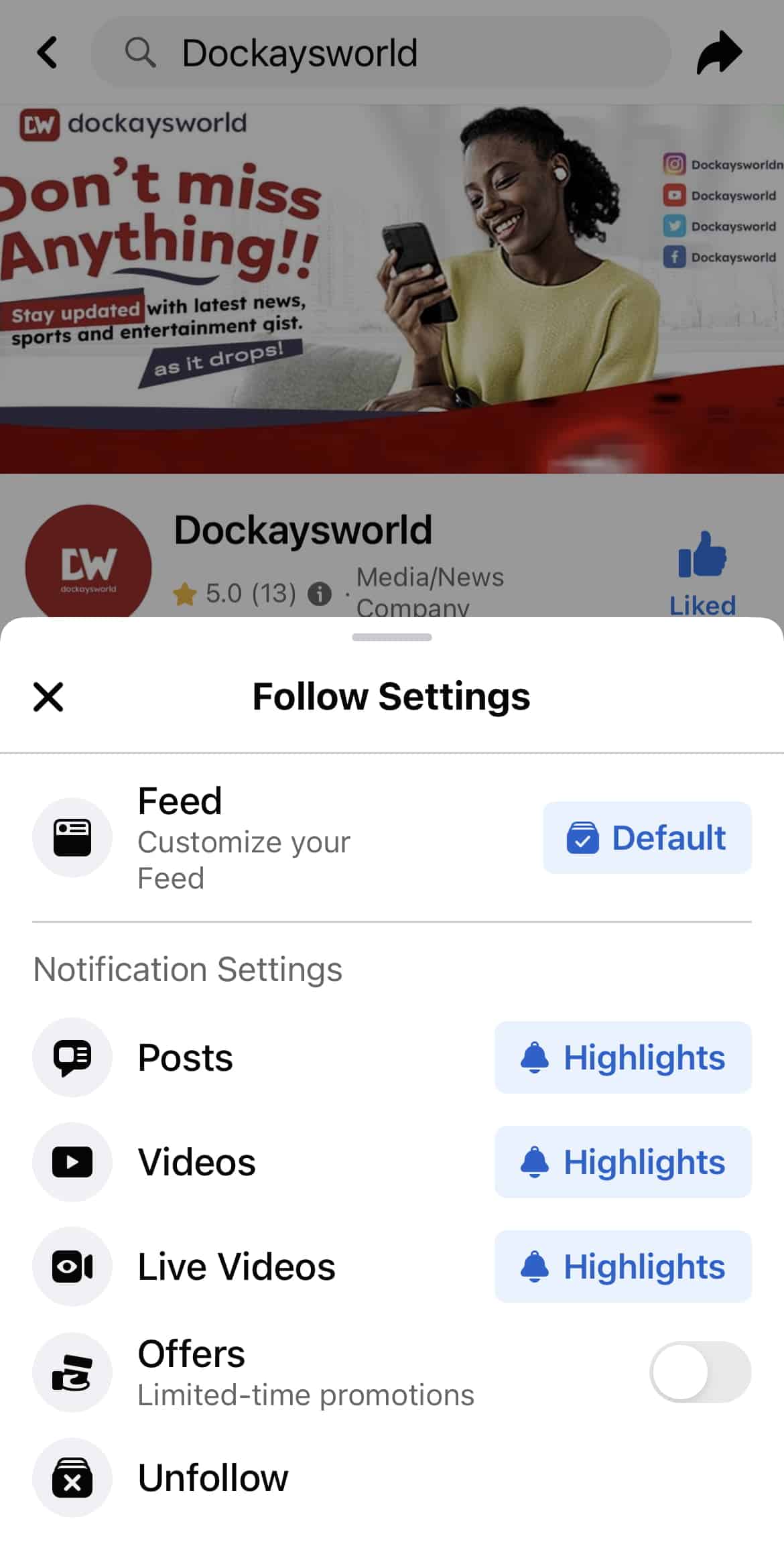
Task: Open the Dockaysworld search field
Action: click(380, 52)
